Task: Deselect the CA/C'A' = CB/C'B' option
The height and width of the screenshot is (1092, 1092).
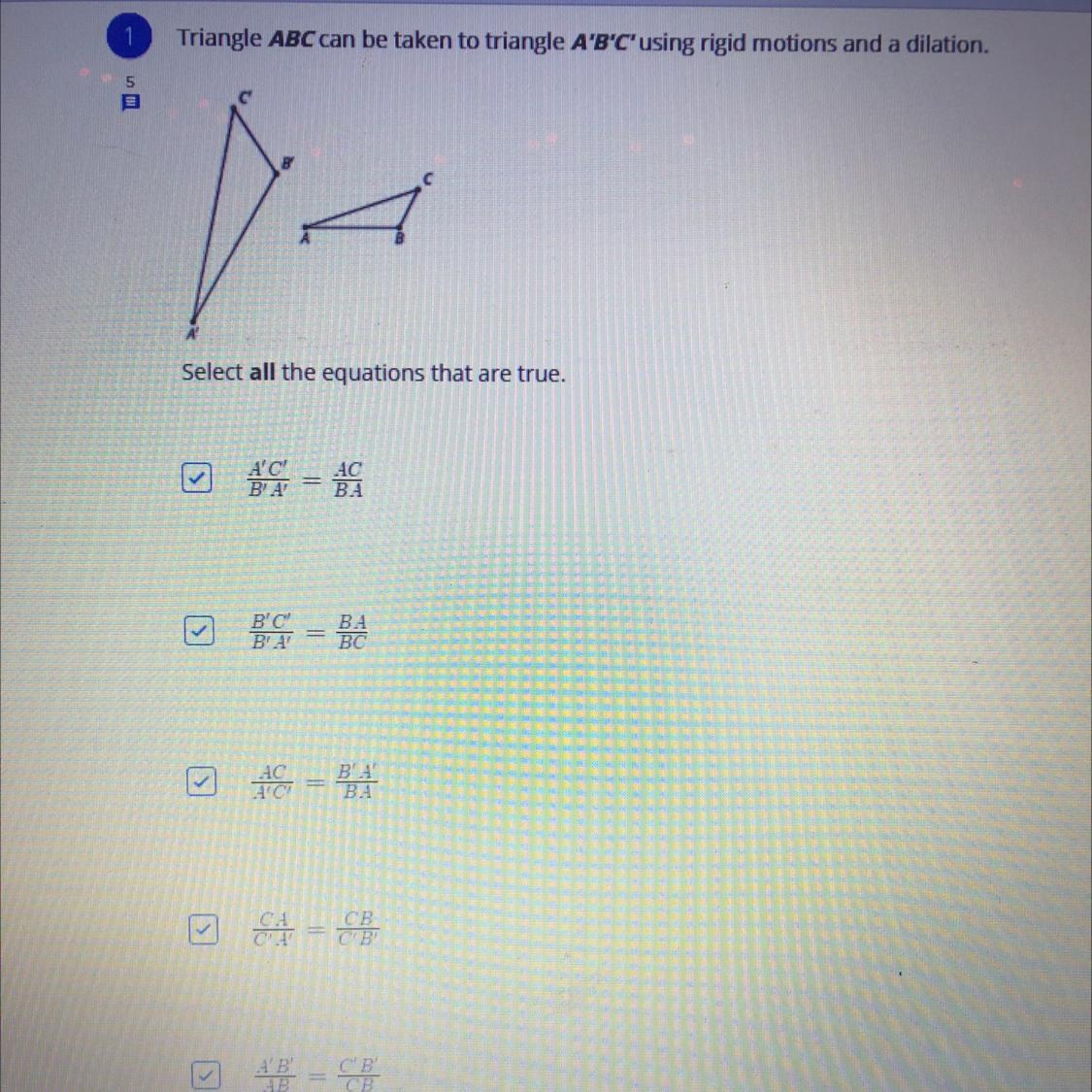Action: coord(202,930)
